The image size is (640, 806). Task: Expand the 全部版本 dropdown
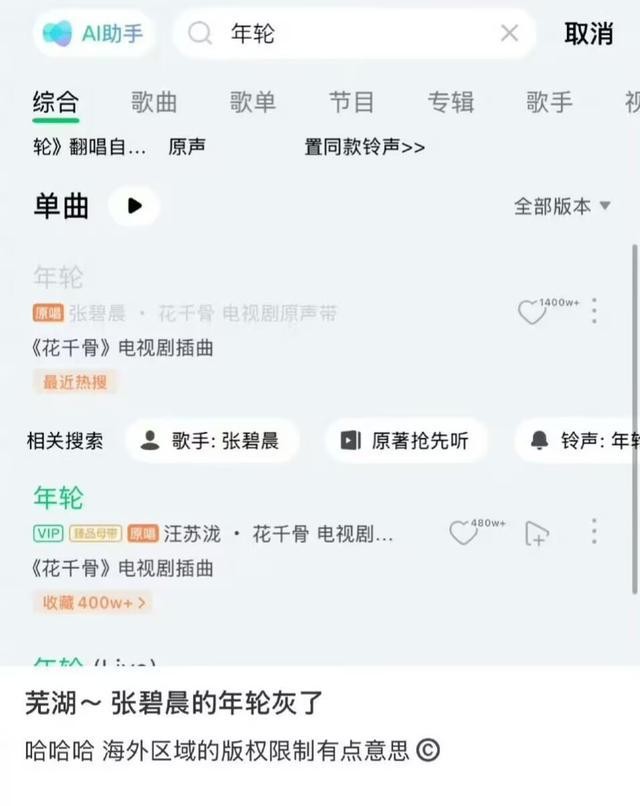561,206
